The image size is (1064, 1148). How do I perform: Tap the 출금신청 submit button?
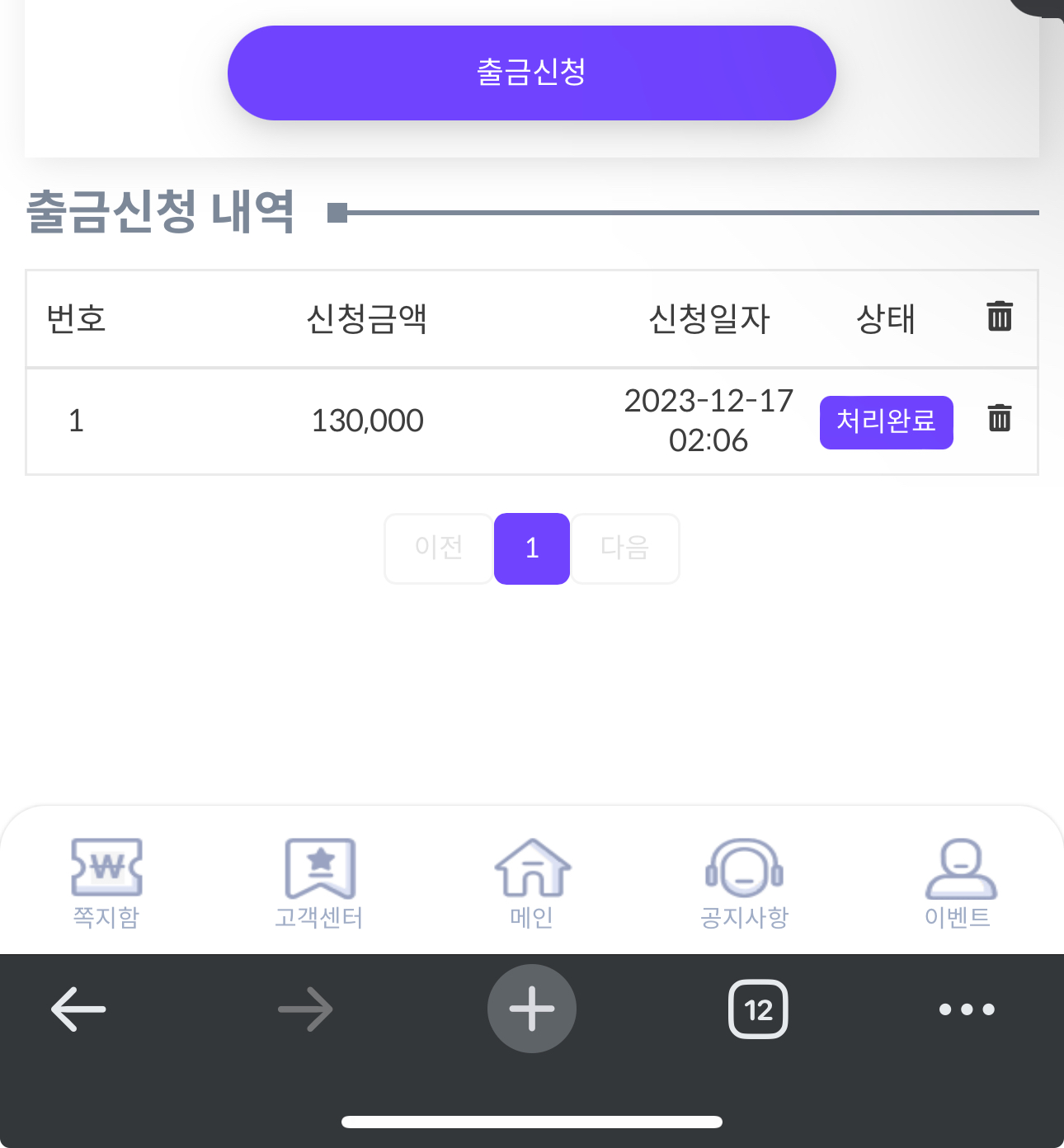(x=531, y=73)
